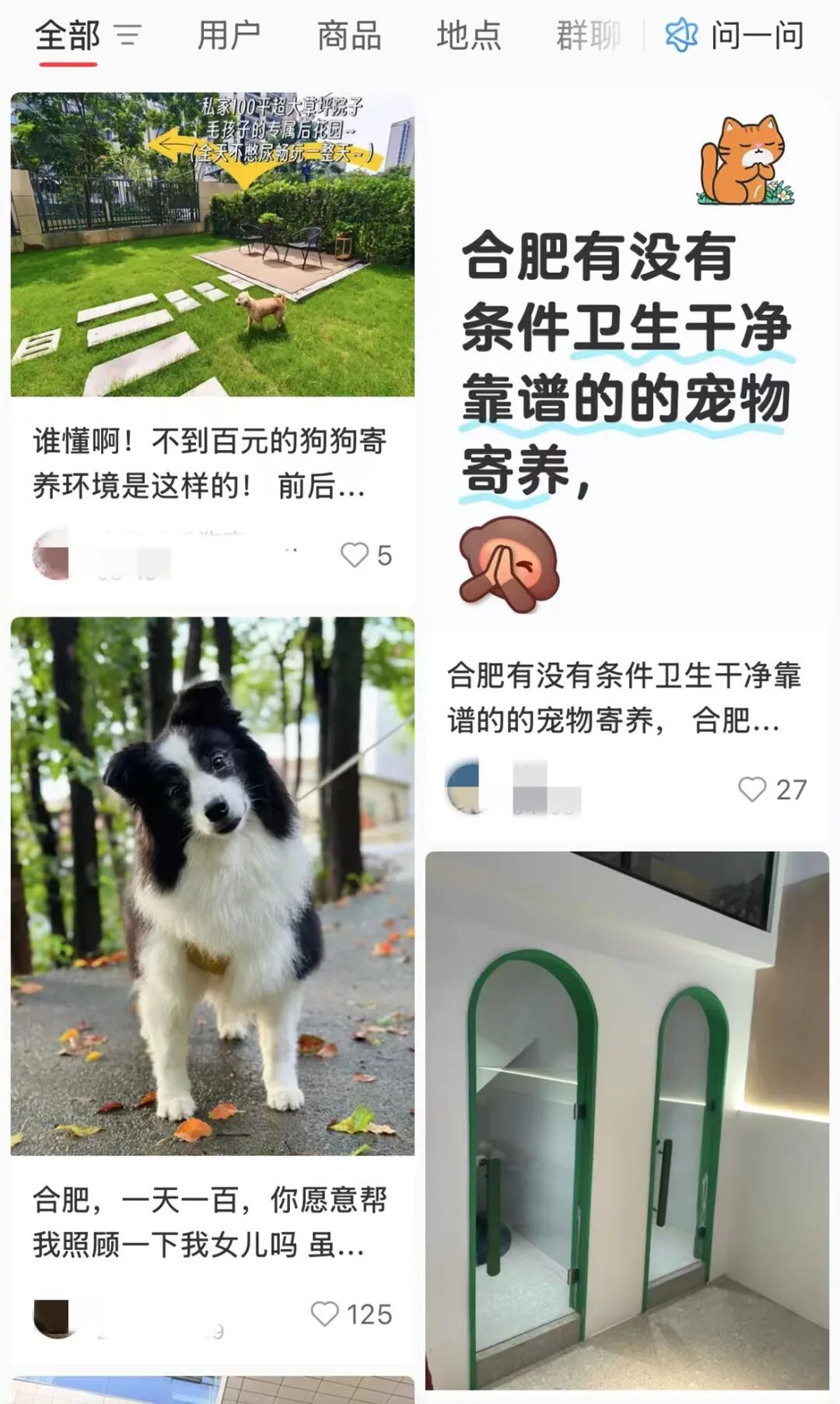The image size is (840, 1404).
Task: View the author avatar of 合肥有没有 post
Action: 465,787
